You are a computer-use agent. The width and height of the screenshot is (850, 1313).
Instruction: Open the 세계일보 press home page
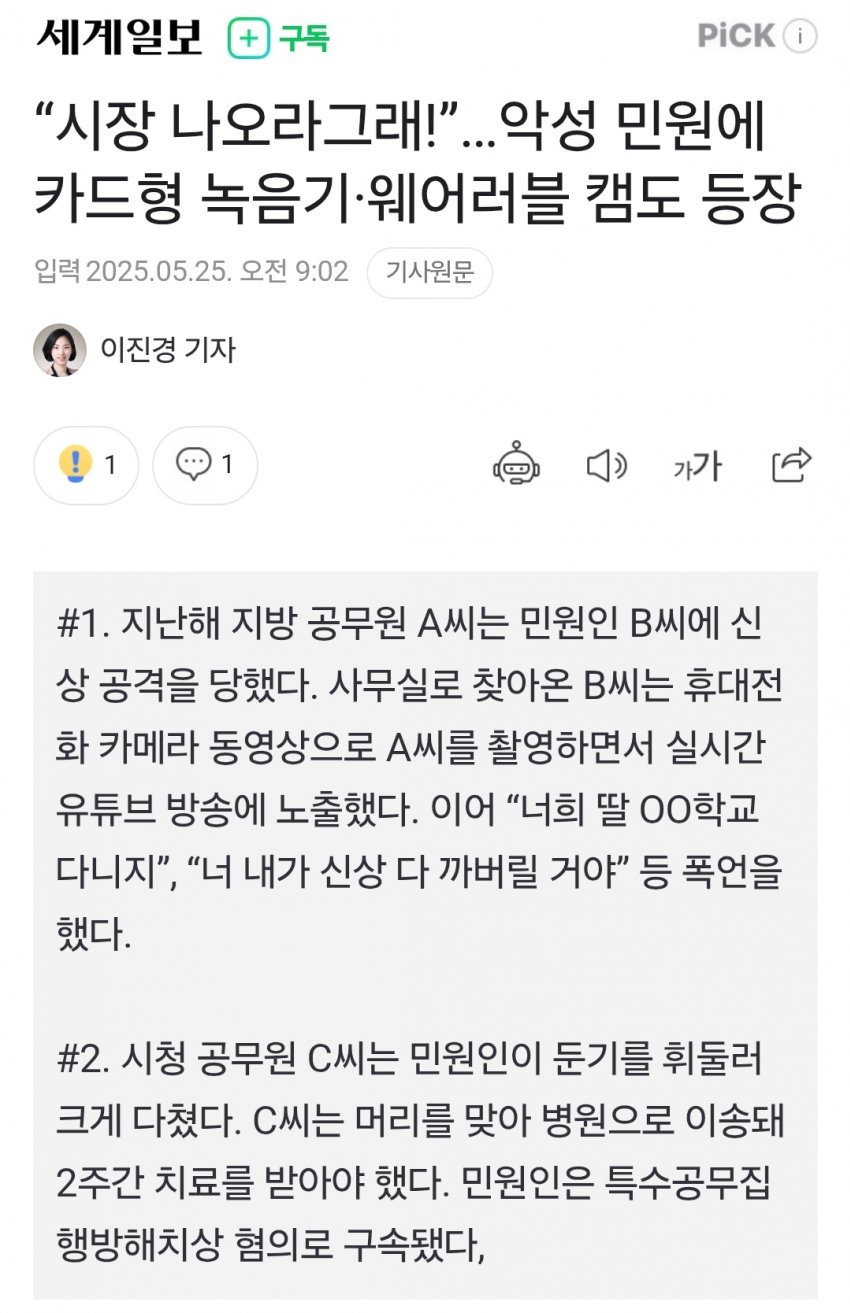120,38
